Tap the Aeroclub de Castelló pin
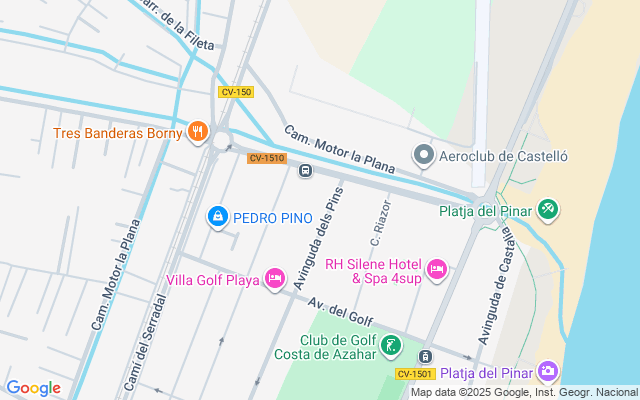 pyautogui.click(x=424, y=155)
